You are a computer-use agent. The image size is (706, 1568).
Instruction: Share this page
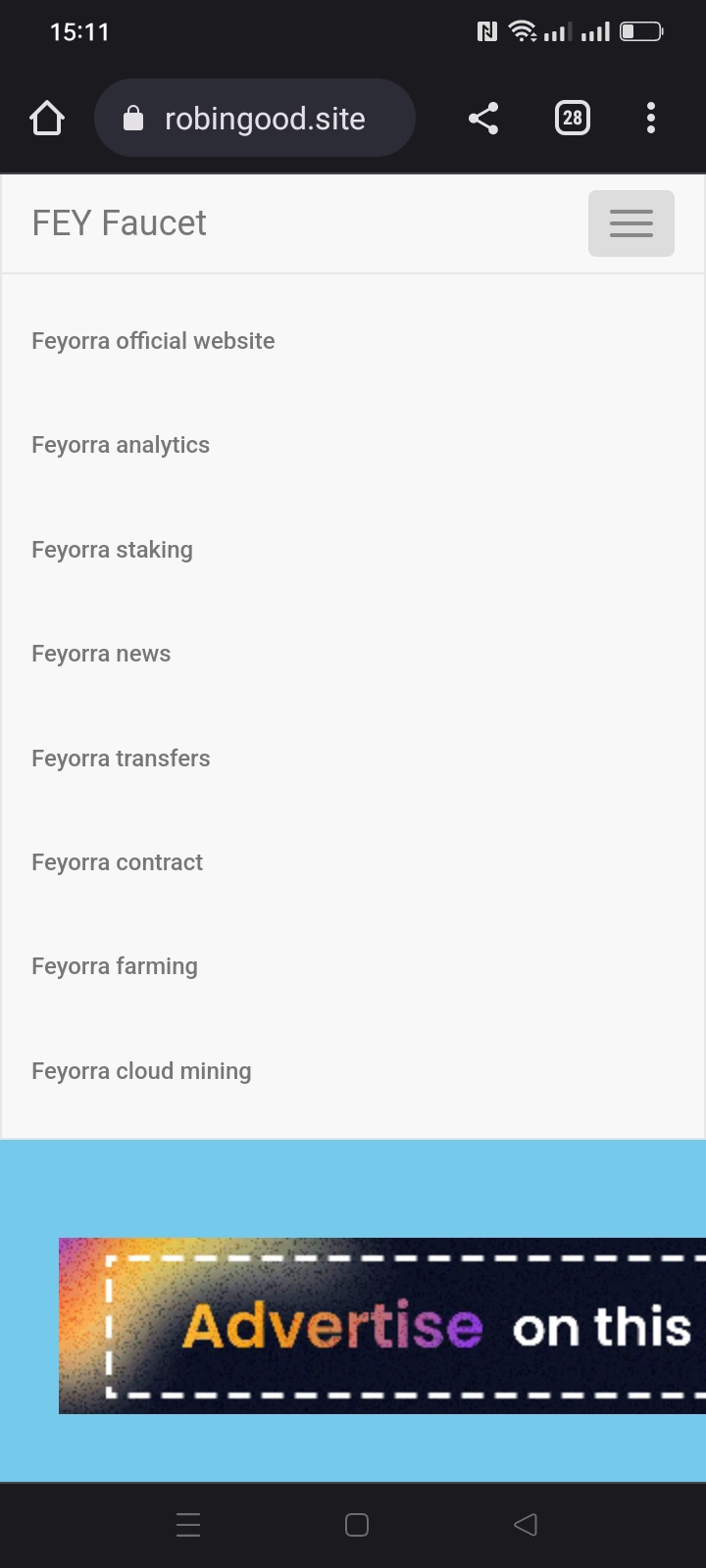482,119
